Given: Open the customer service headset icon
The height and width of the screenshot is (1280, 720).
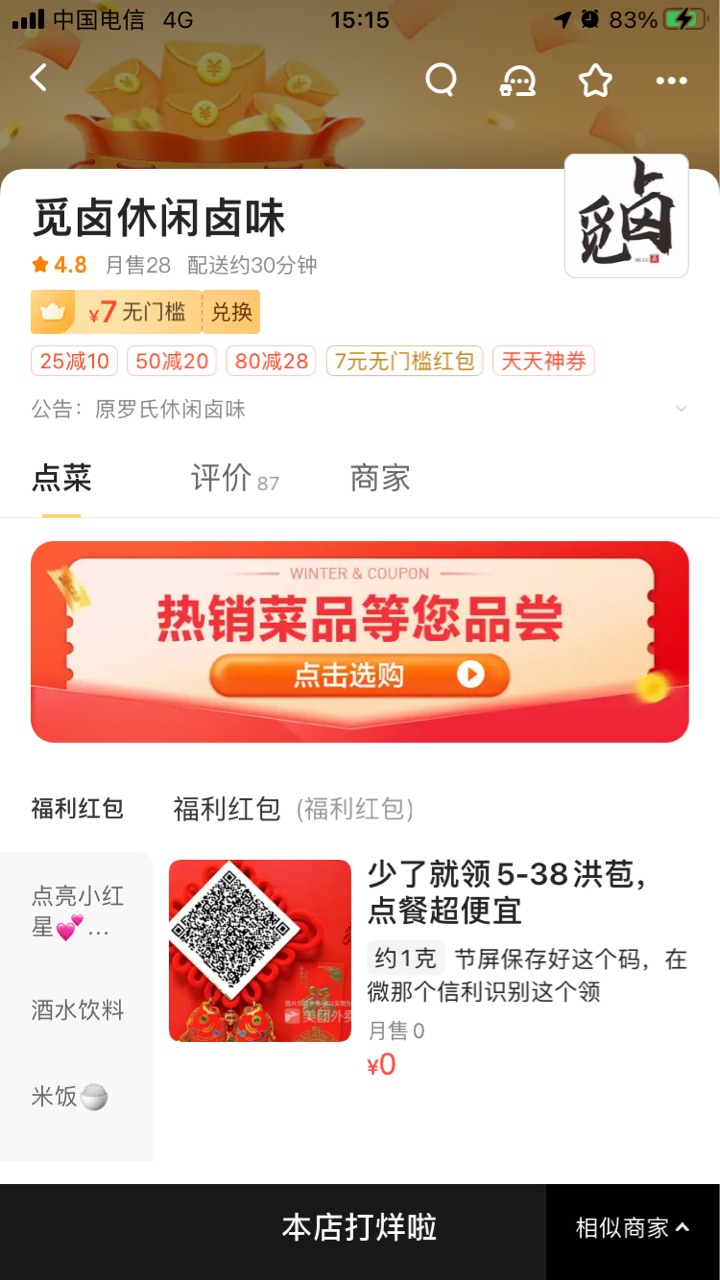Looking at the screenshot, I should 517,80.
